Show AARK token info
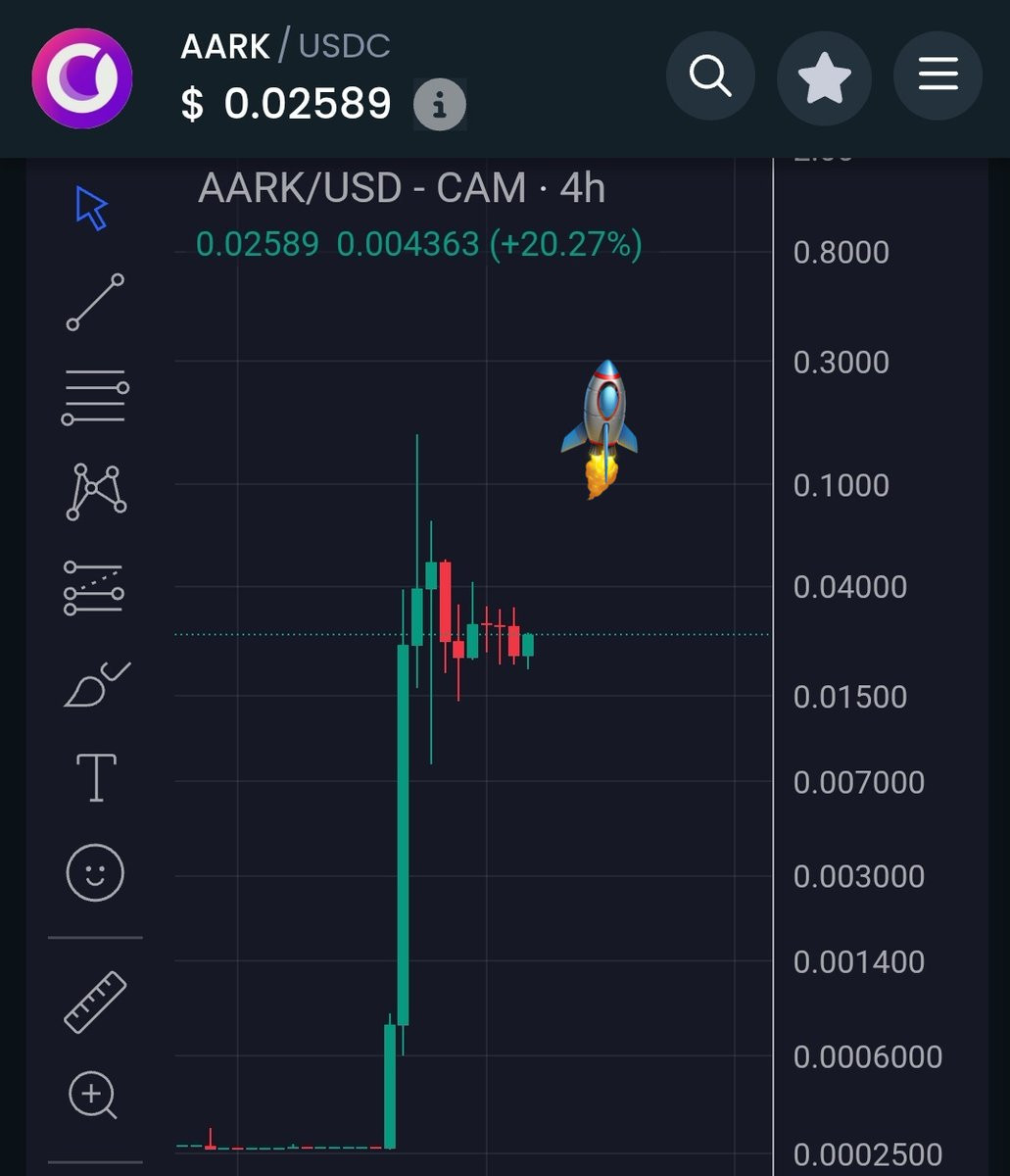The width and height of the screenshot is (1010, 1176). click(x=439, y=104)
